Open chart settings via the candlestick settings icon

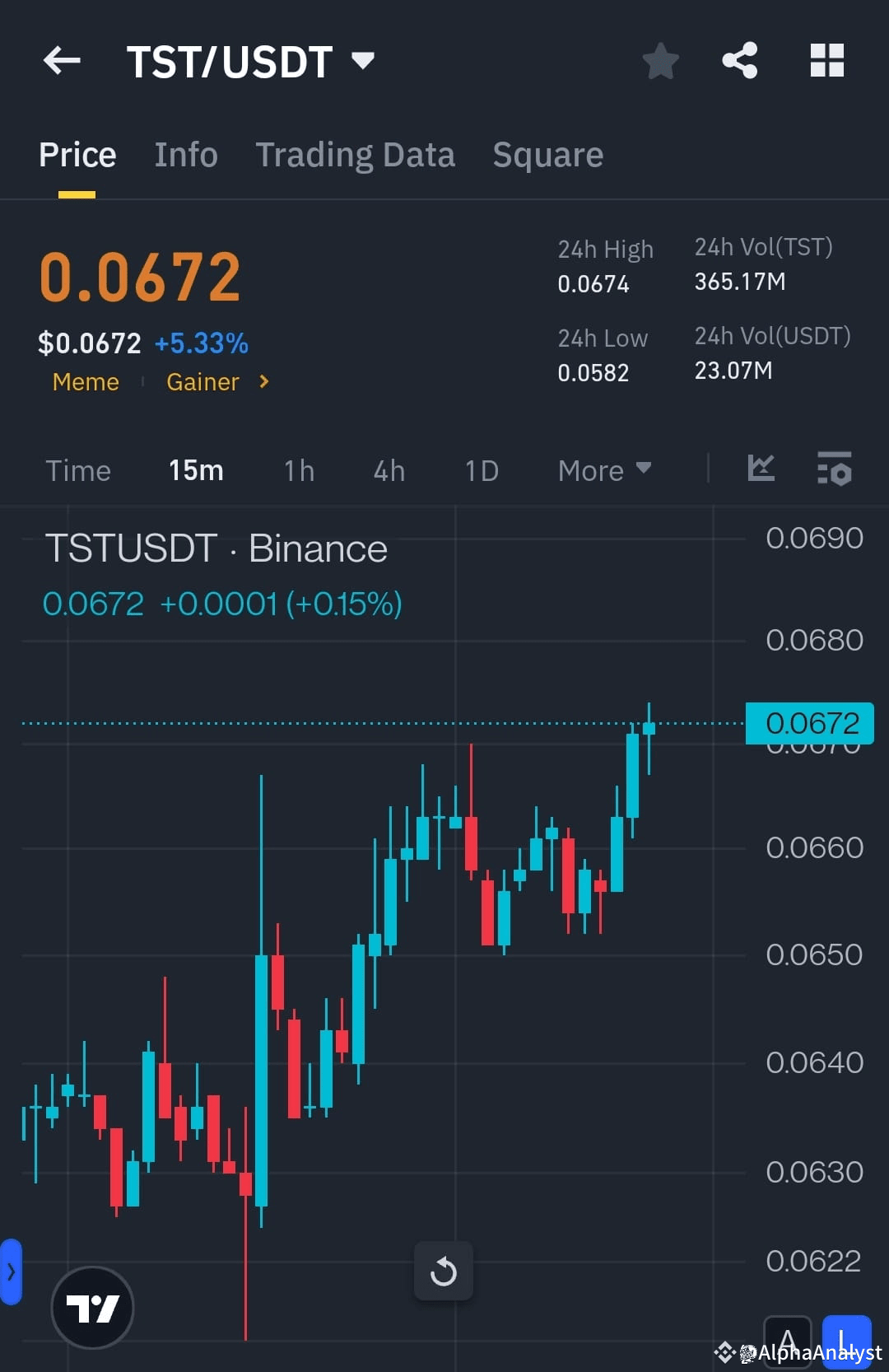(834, 469)
